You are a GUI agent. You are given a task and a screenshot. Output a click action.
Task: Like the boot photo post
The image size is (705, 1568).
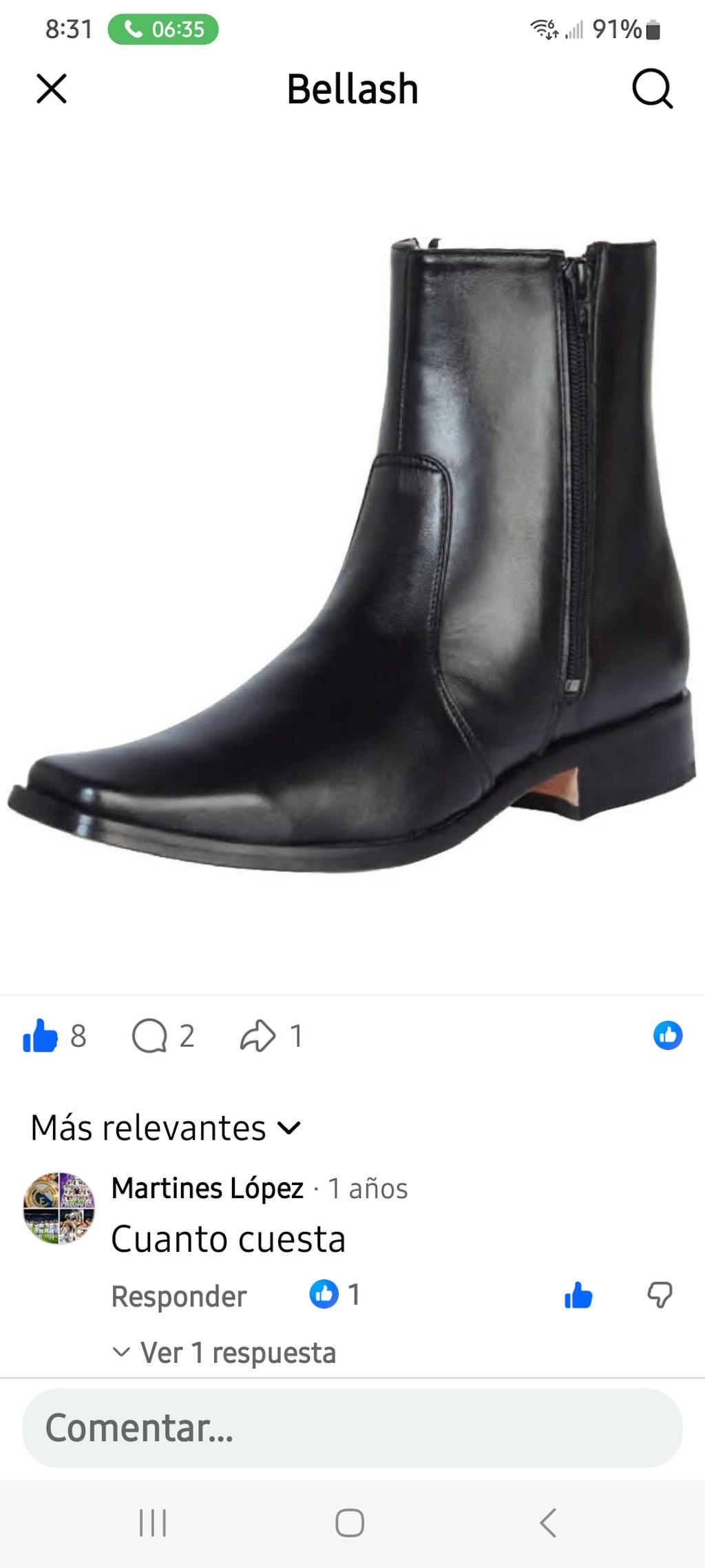[41, 1036]
